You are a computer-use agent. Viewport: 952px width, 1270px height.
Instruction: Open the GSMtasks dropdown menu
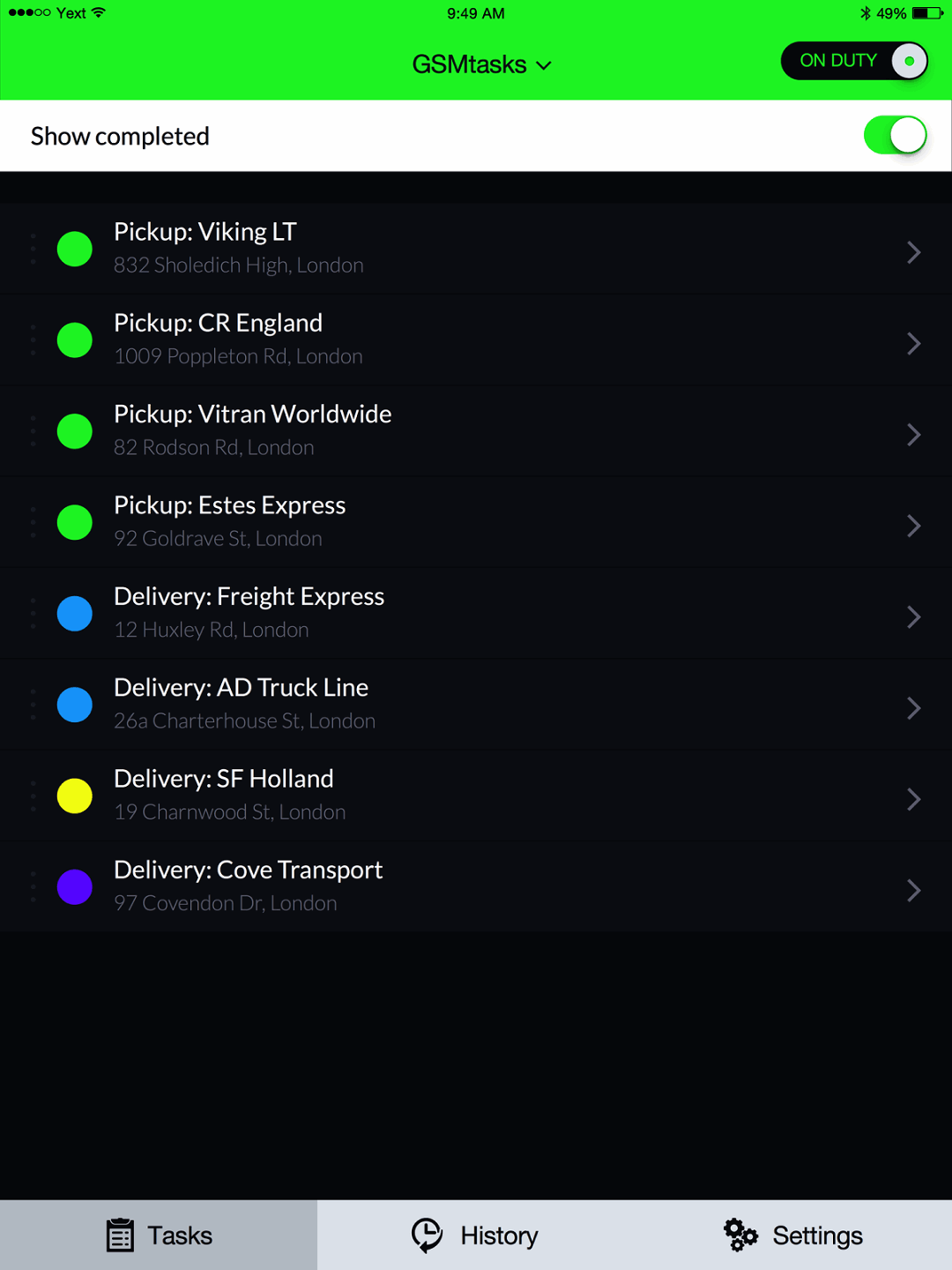coord(481,64)
